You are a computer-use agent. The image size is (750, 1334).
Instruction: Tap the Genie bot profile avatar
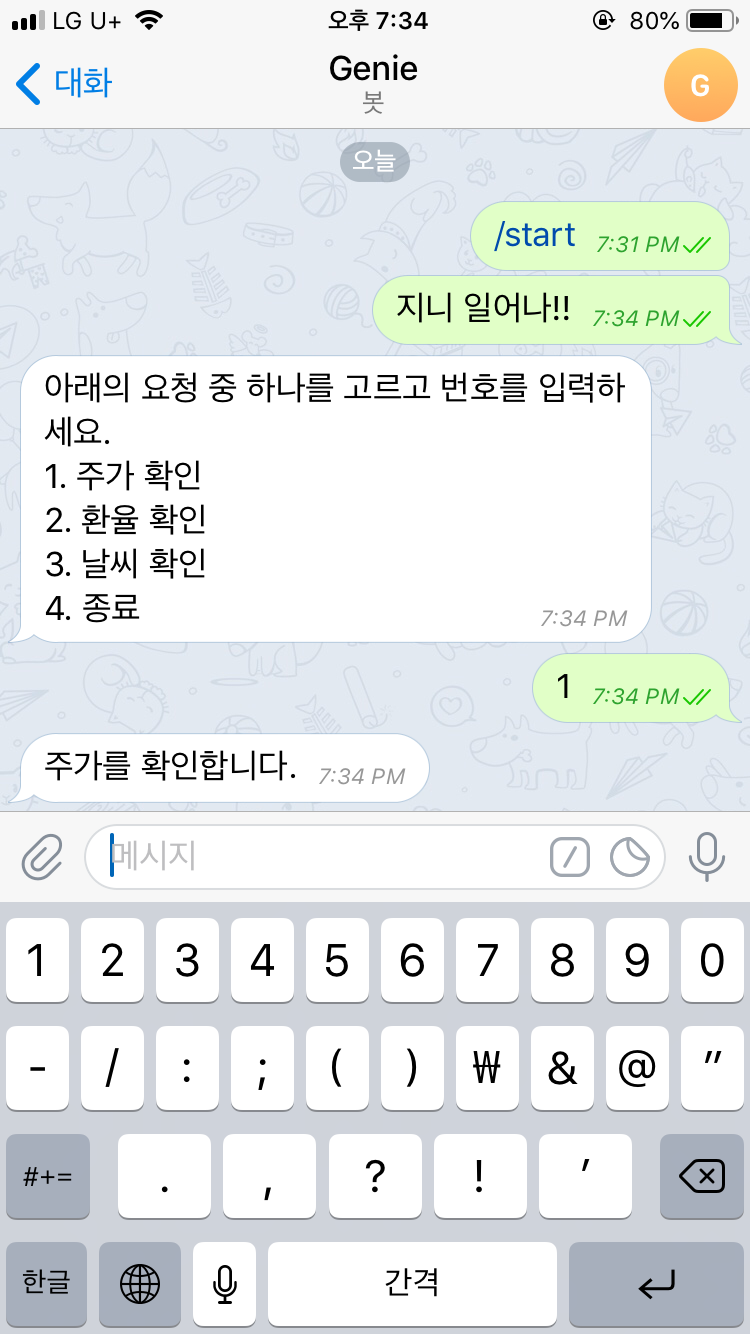point(700,85)
